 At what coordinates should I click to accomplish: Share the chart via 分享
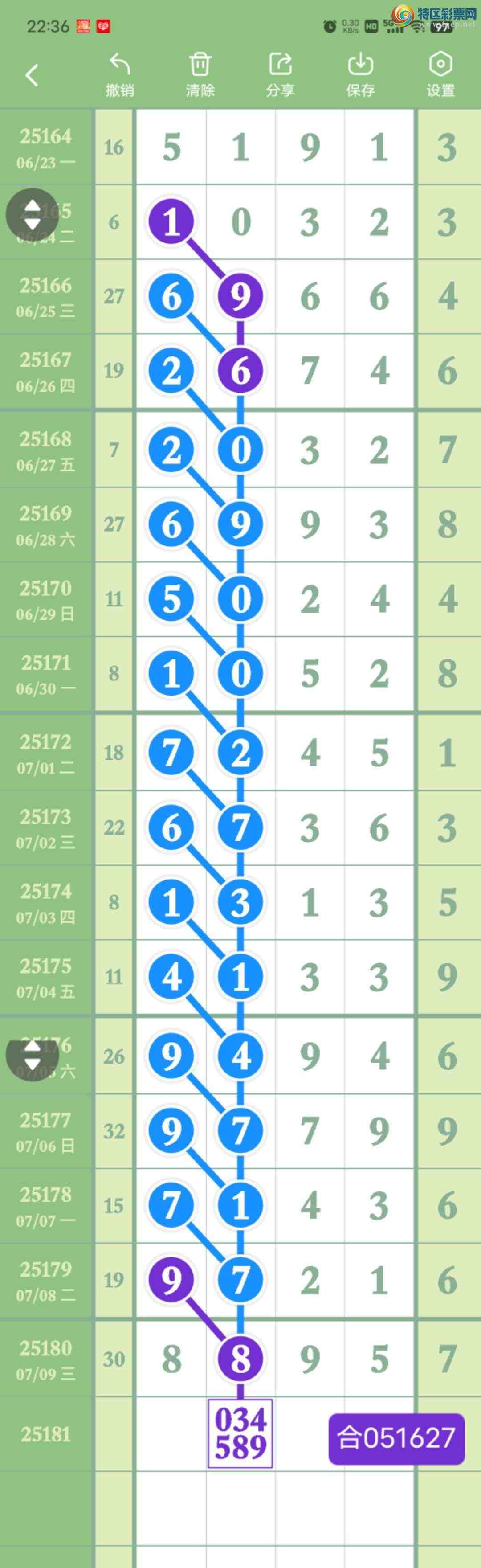[x=280, y=75]
